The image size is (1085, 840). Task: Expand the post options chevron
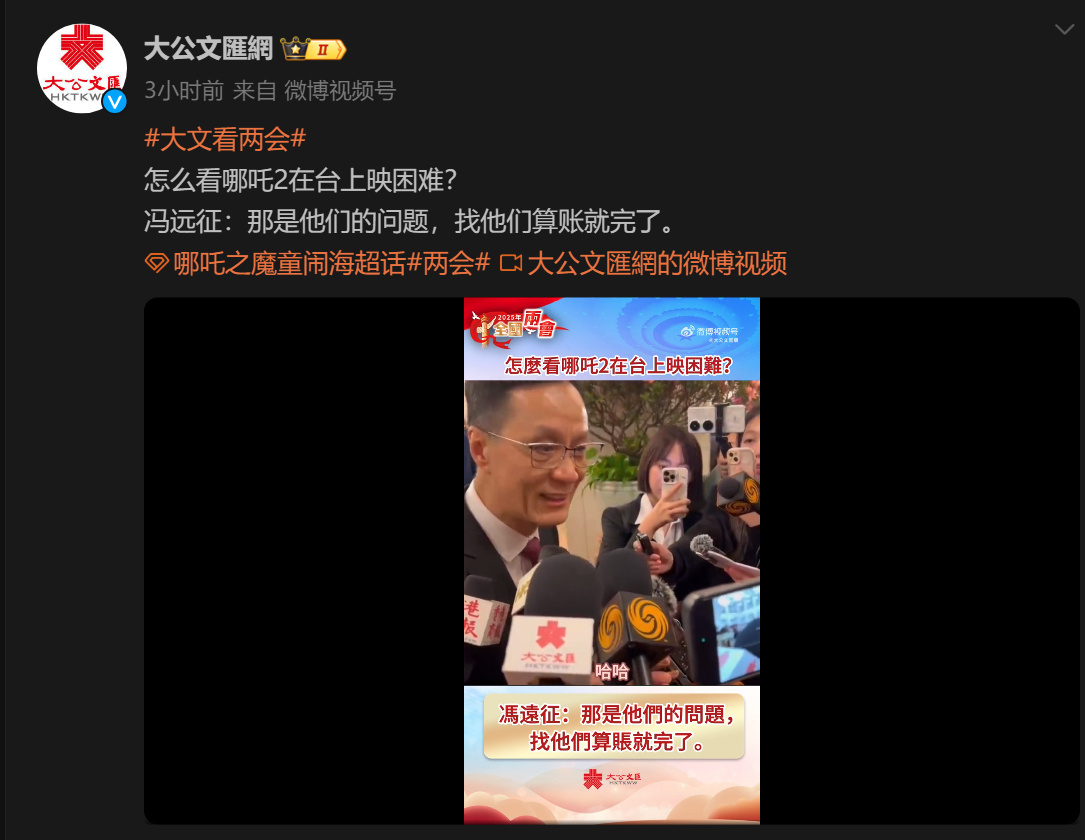(1064, 30)
